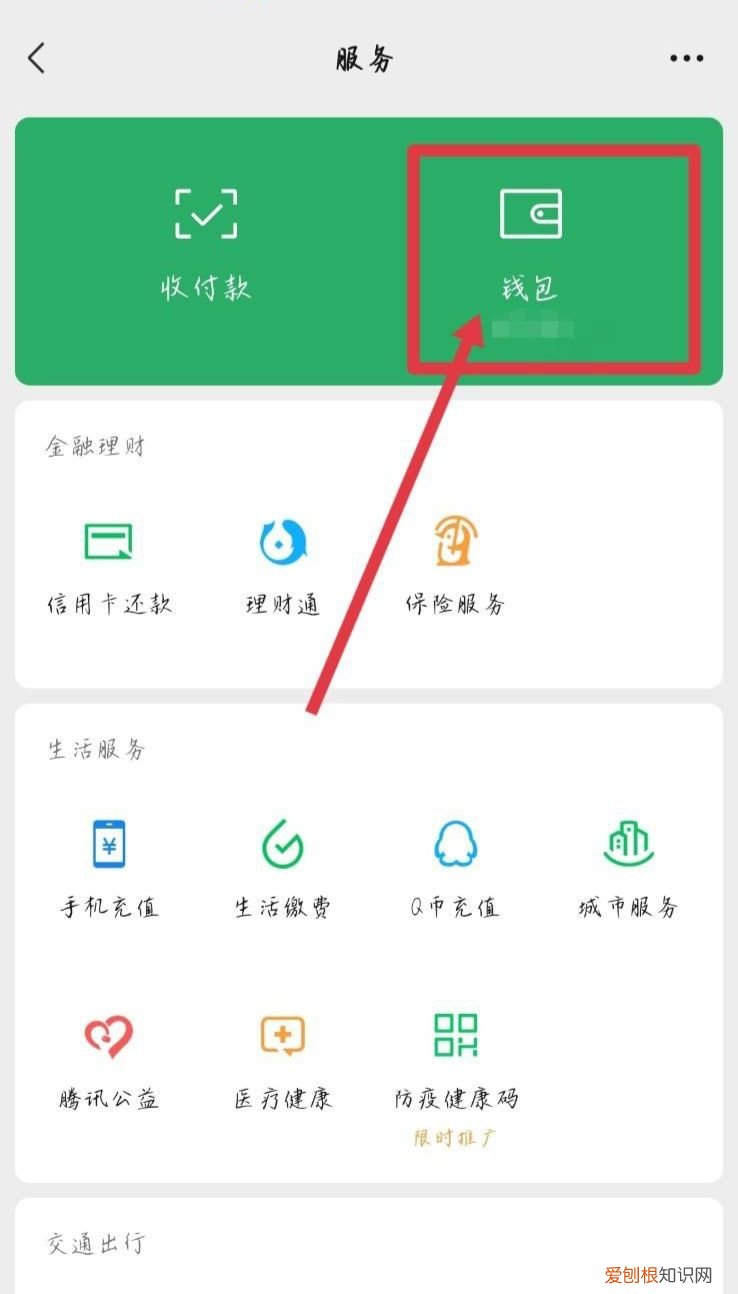This screenshot has height=1294, width=738.
Task: Open 信用卡还款 credit card repayment
Action: coord(106,541)
